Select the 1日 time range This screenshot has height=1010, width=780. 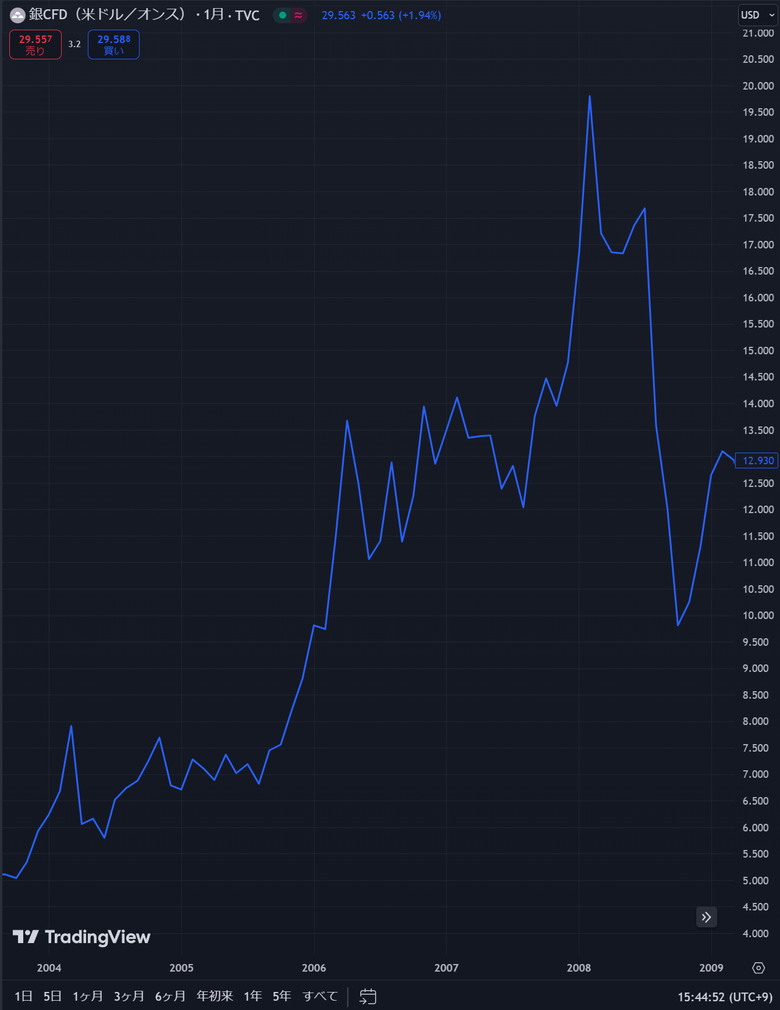click(24, 996)
